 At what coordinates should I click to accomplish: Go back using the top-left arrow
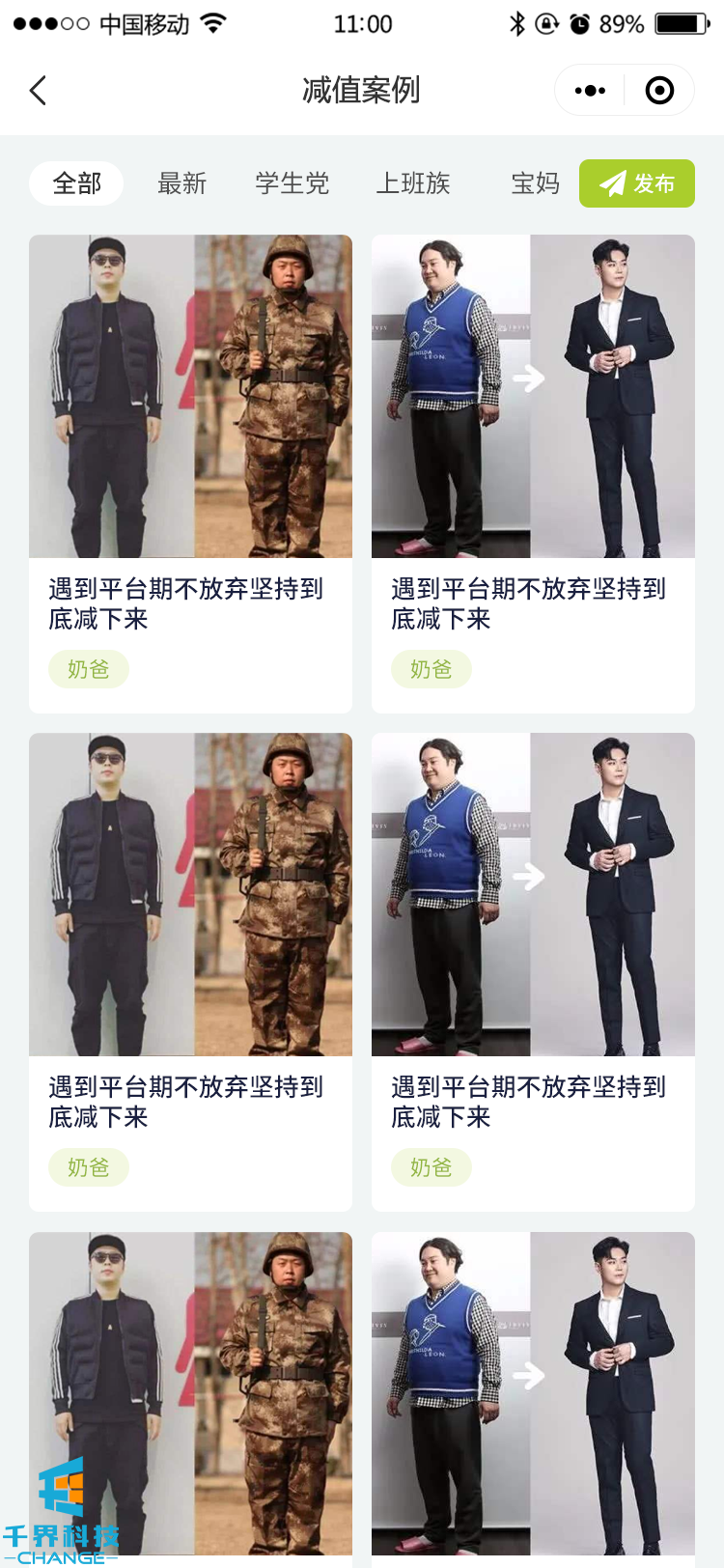click(39, 91)
